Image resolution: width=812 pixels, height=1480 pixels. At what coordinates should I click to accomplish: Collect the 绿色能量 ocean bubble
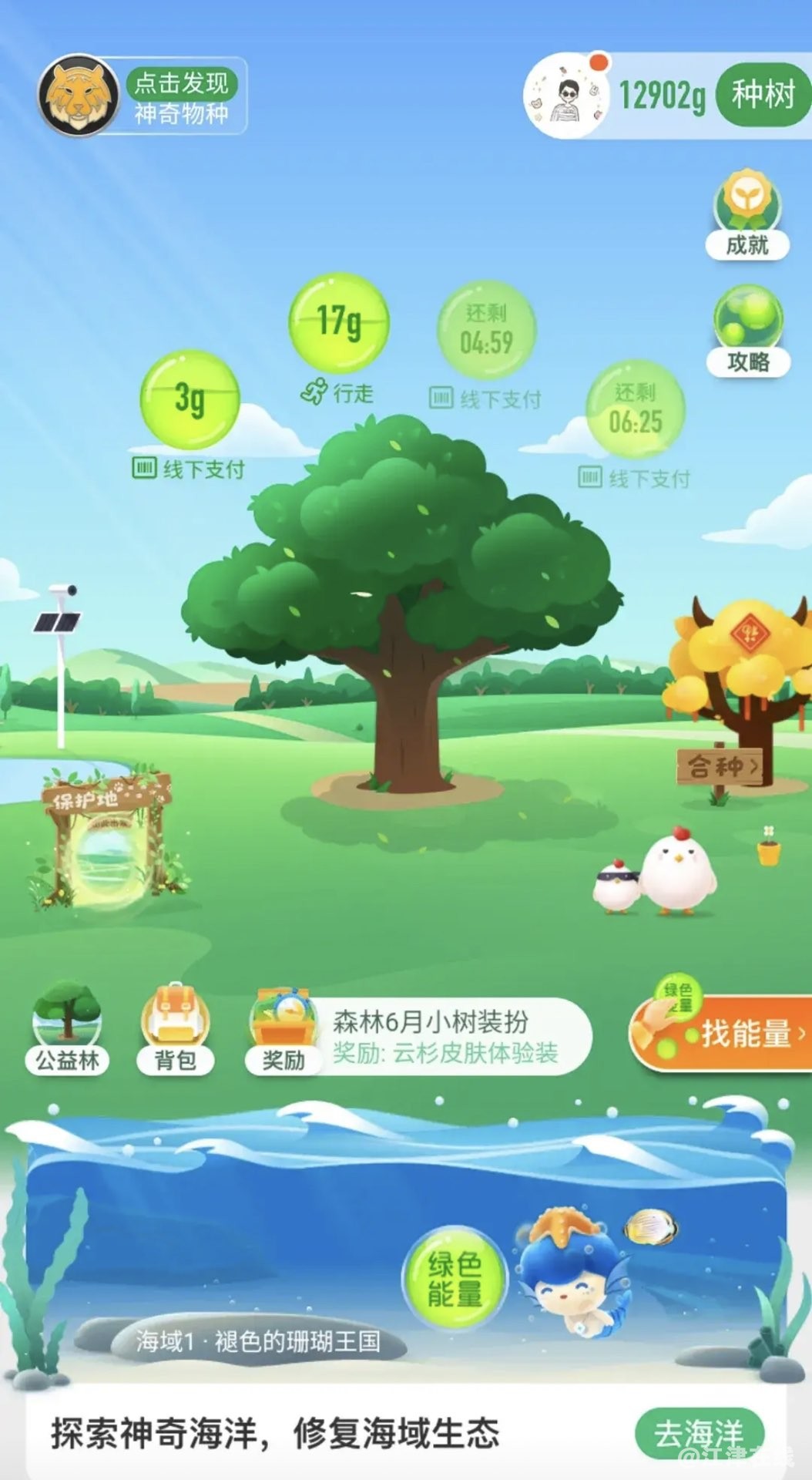(x=455, y=1278)
